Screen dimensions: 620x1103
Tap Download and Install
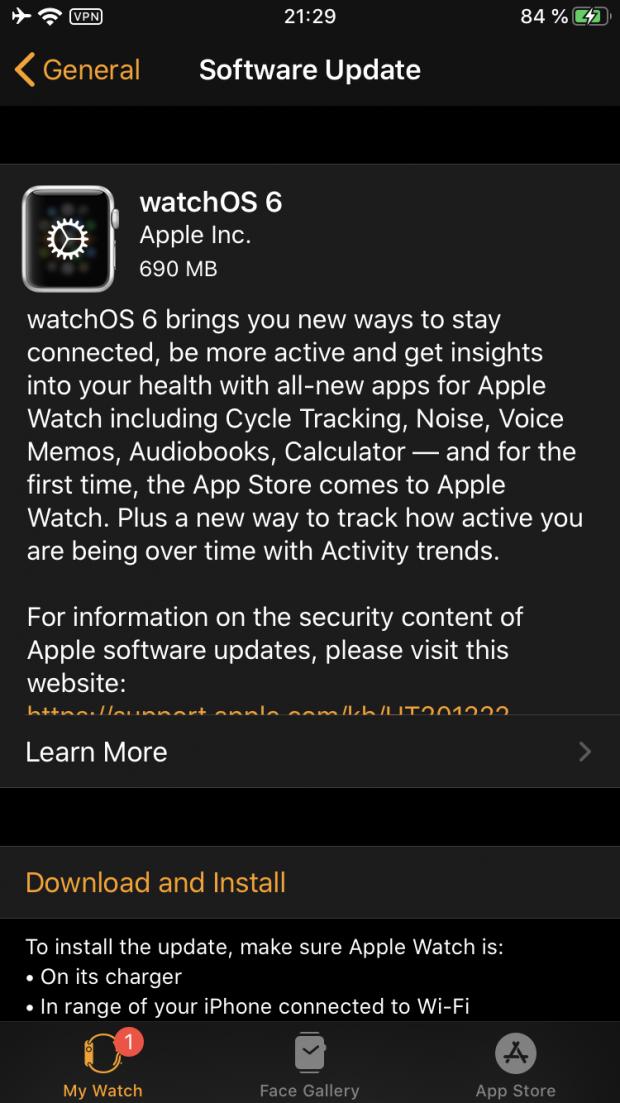[156, 882]
